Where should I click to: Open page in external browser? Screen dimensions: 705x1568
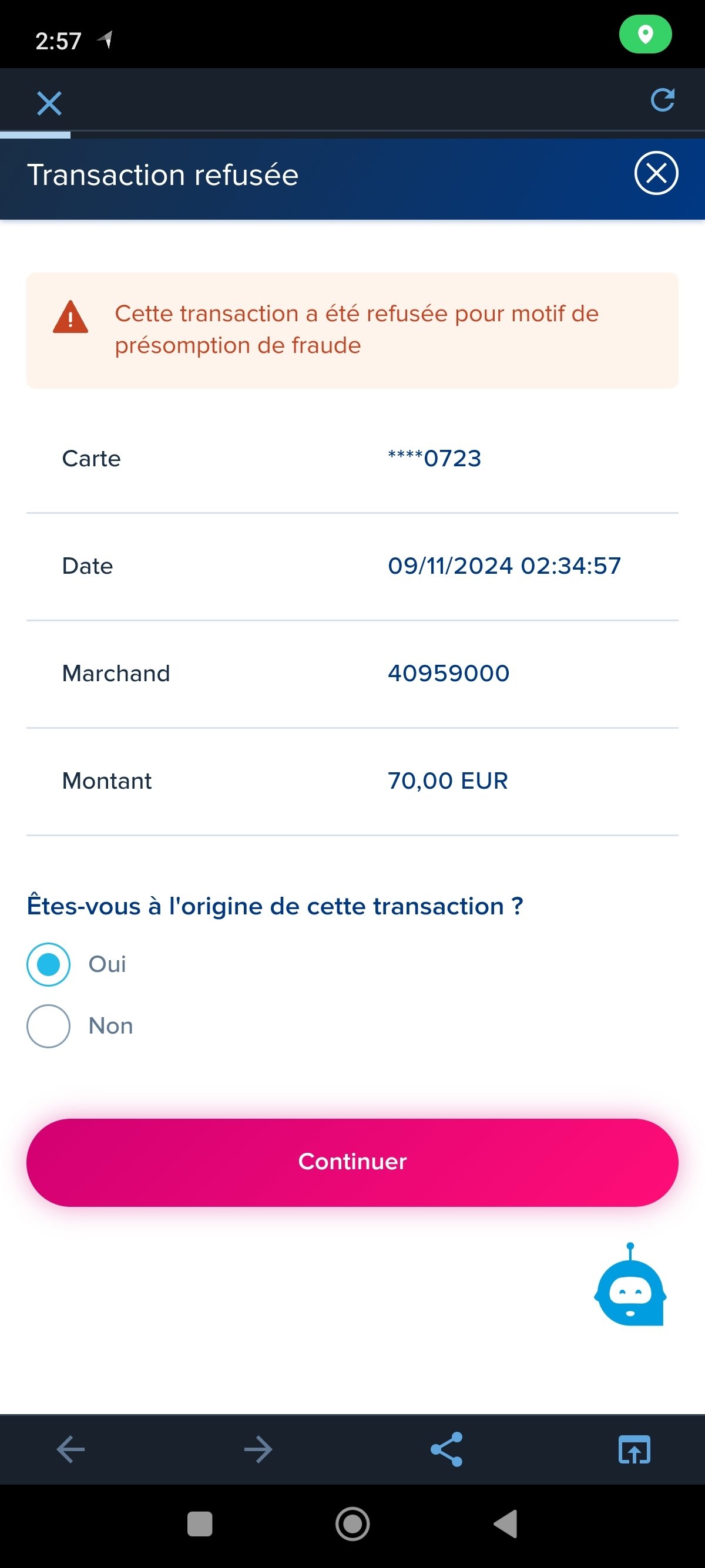pyautogui.click(x=634, y=1449)
